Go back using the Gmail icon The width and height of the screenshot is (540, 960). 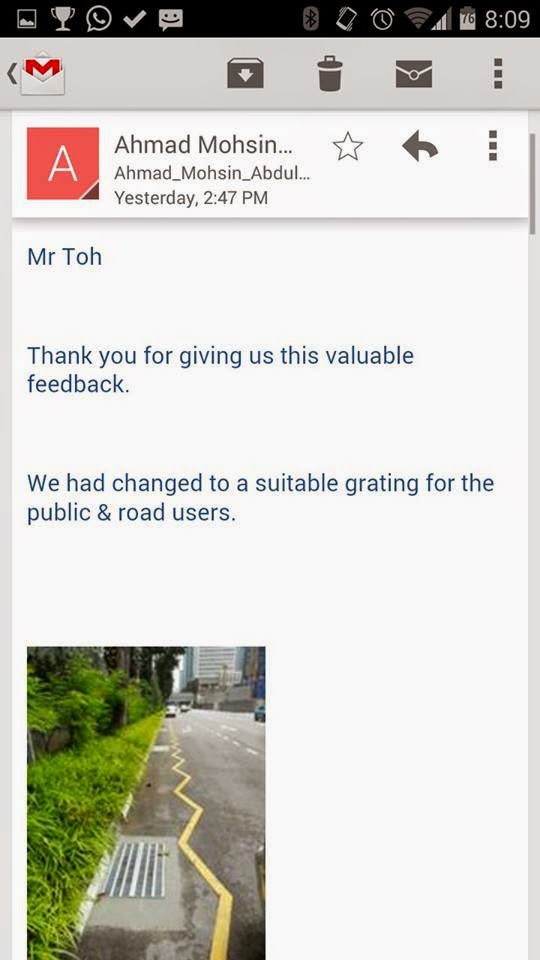point(37,74)
